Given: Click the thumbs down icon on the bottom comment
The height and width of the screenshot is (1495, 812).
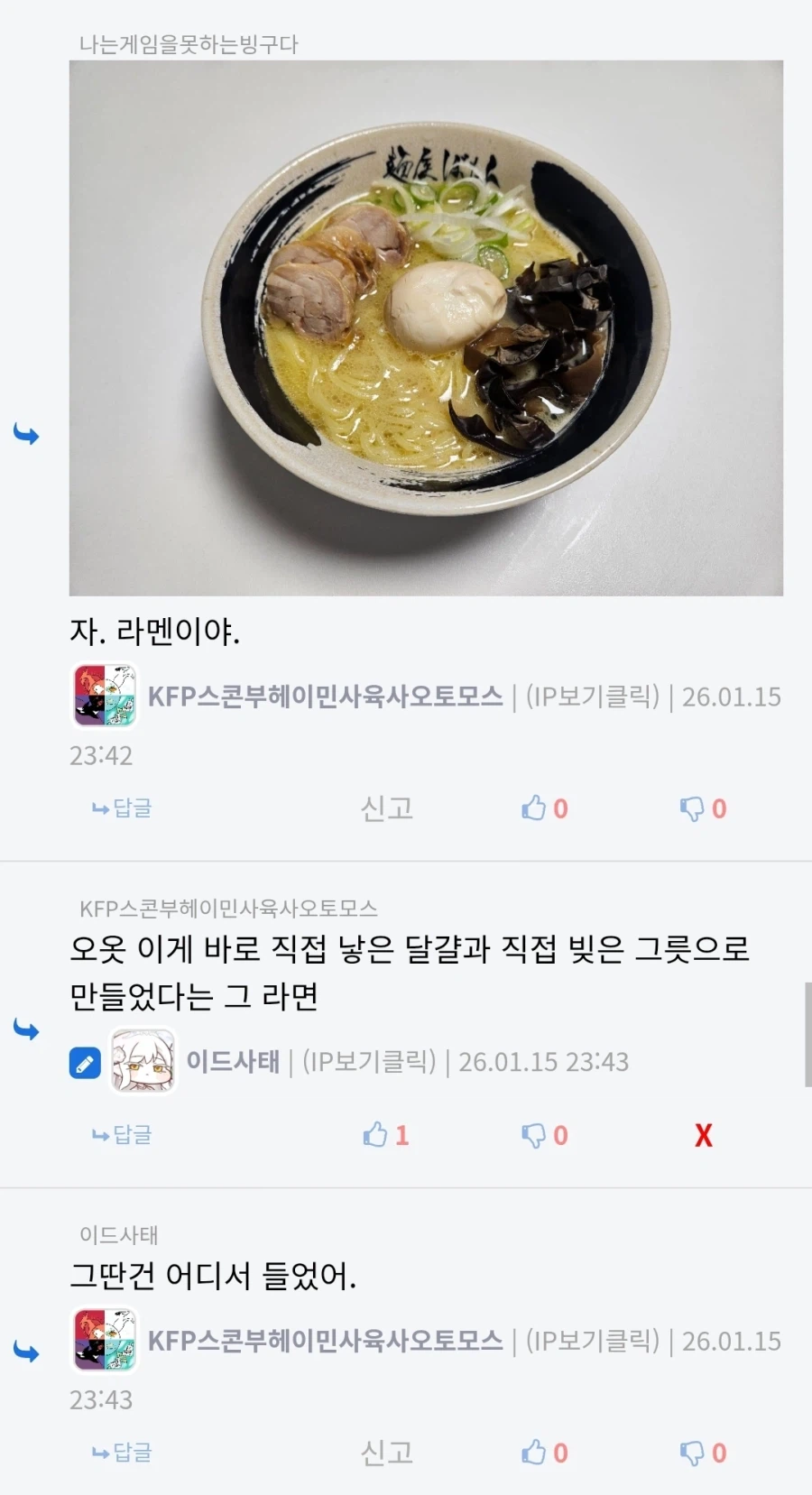Looking at the screenshot, I should 693,1451.
